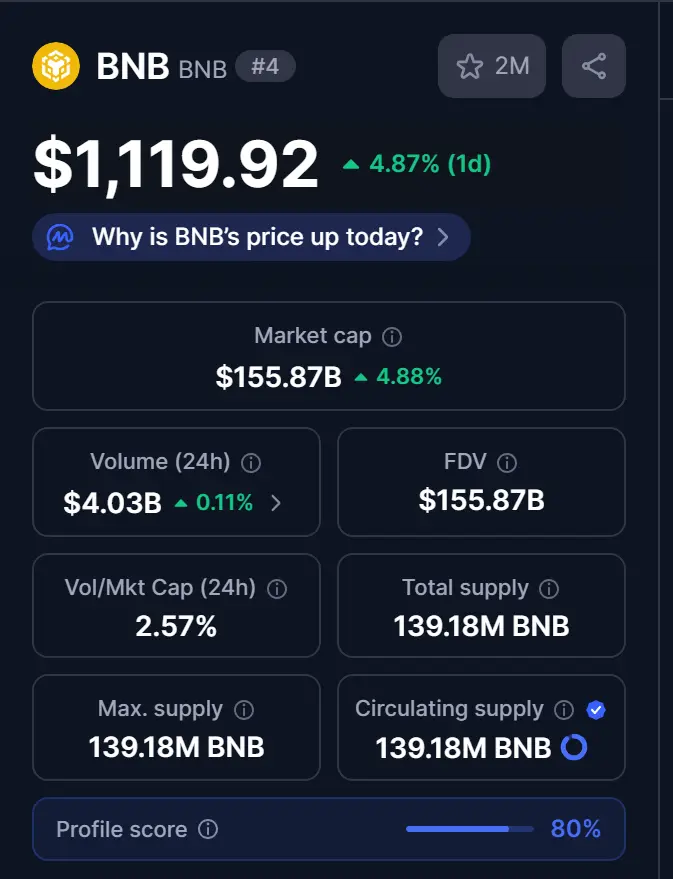The image size is (673, 879).
Task: Add BNB to watchlist with star button
Action: tap(491, 66)
